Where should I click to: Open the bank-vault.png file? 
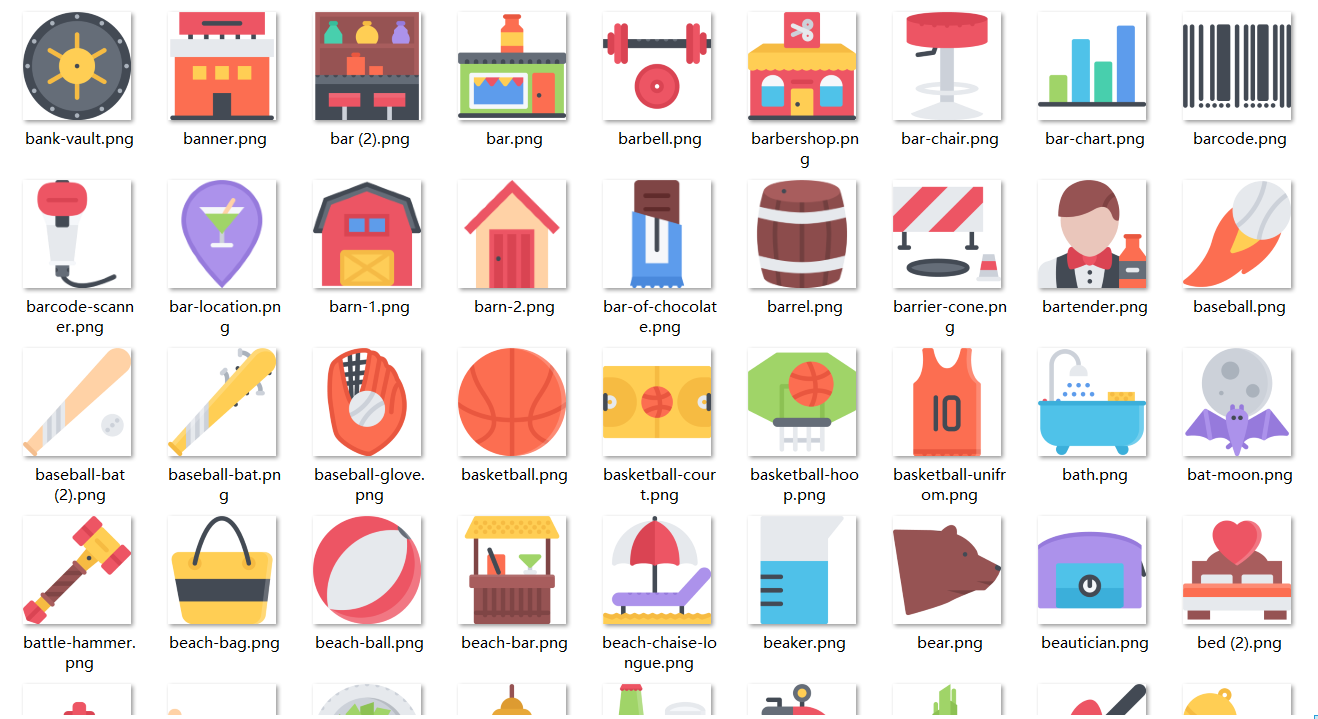[78, 66]
